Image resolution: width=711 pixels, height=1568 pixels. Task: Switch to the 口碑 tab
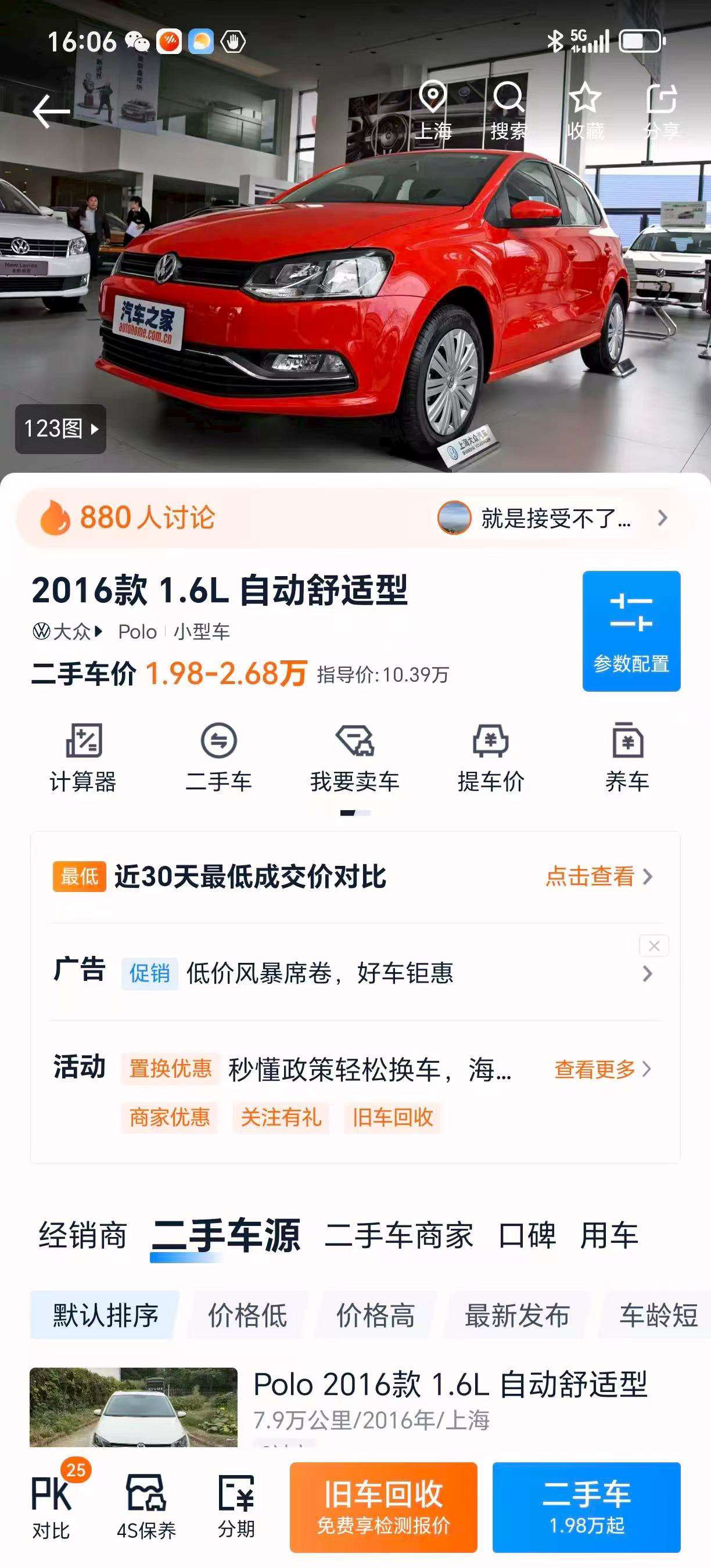[526, 1235]
